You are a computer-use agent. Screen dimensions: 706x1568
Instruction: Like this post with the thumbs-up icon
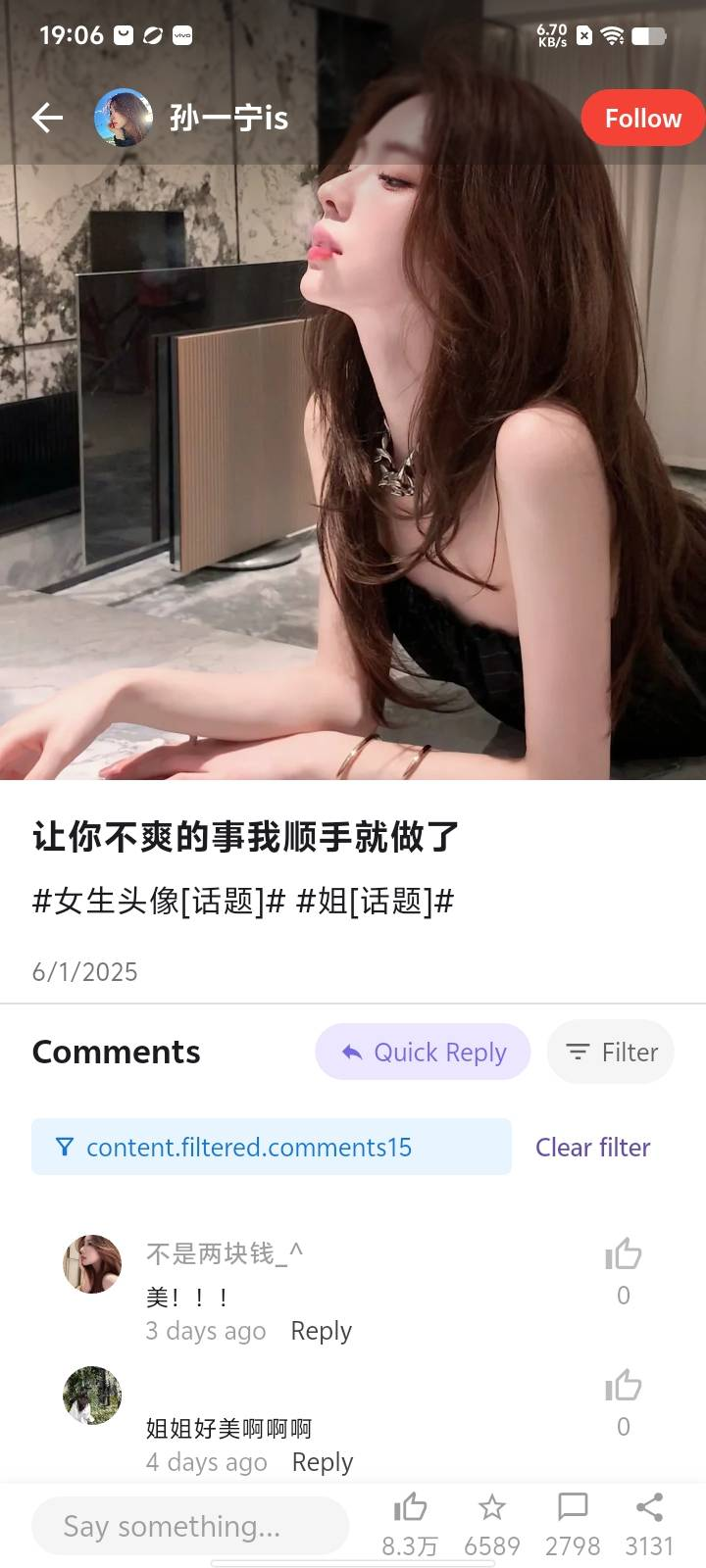410,1507
